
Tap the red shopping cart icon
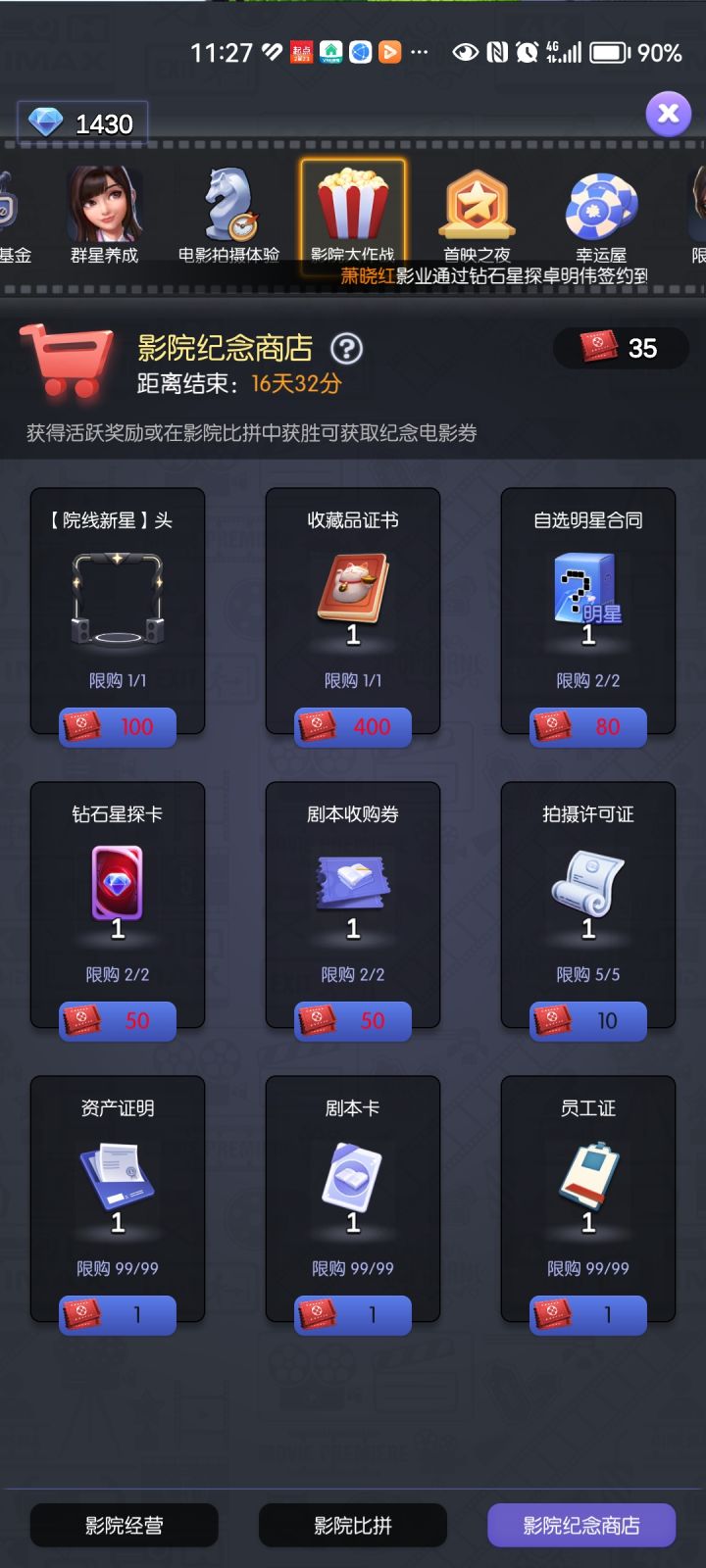click(64, 358)
